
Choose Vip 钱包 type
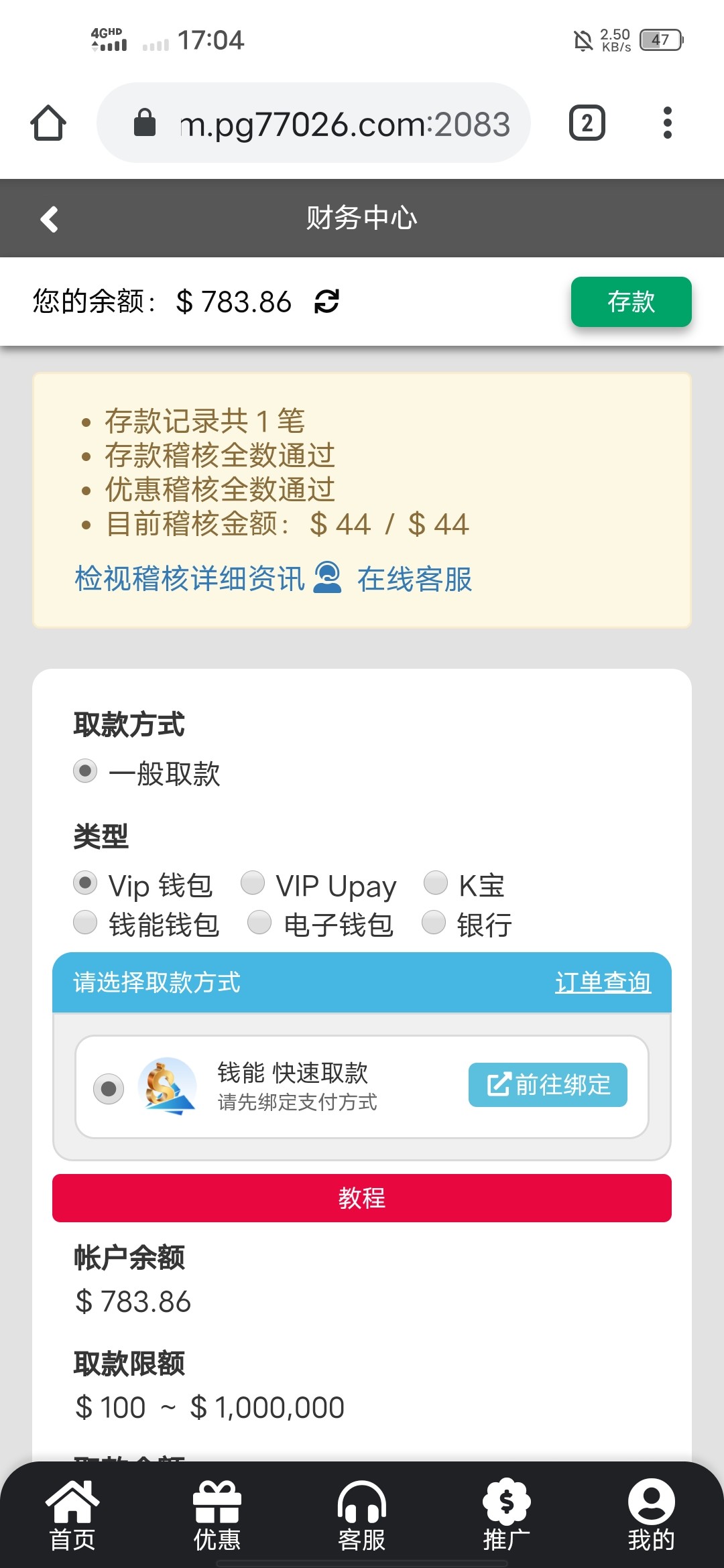coord(143,885)
